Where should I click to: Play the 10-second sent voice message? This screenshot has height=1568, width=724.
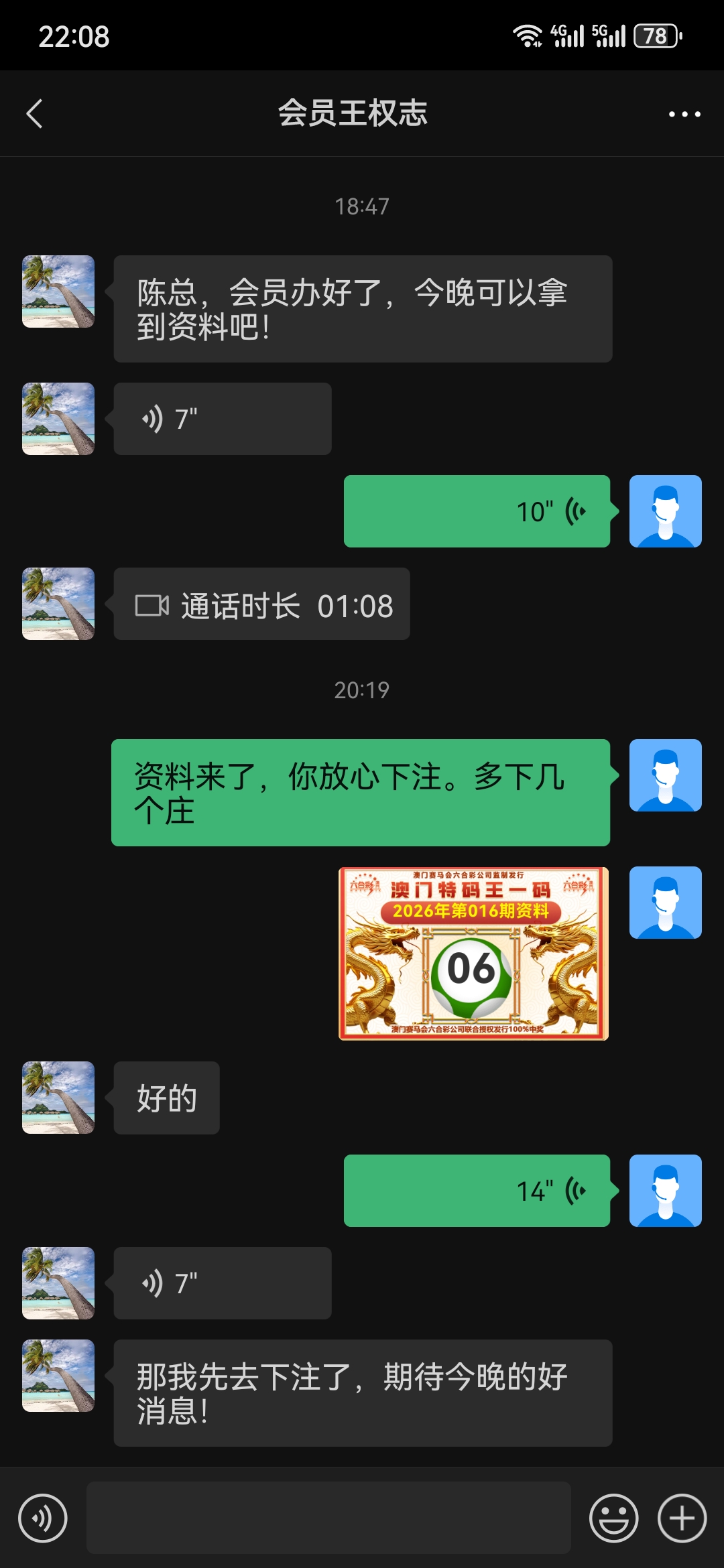tap(477, 511)
